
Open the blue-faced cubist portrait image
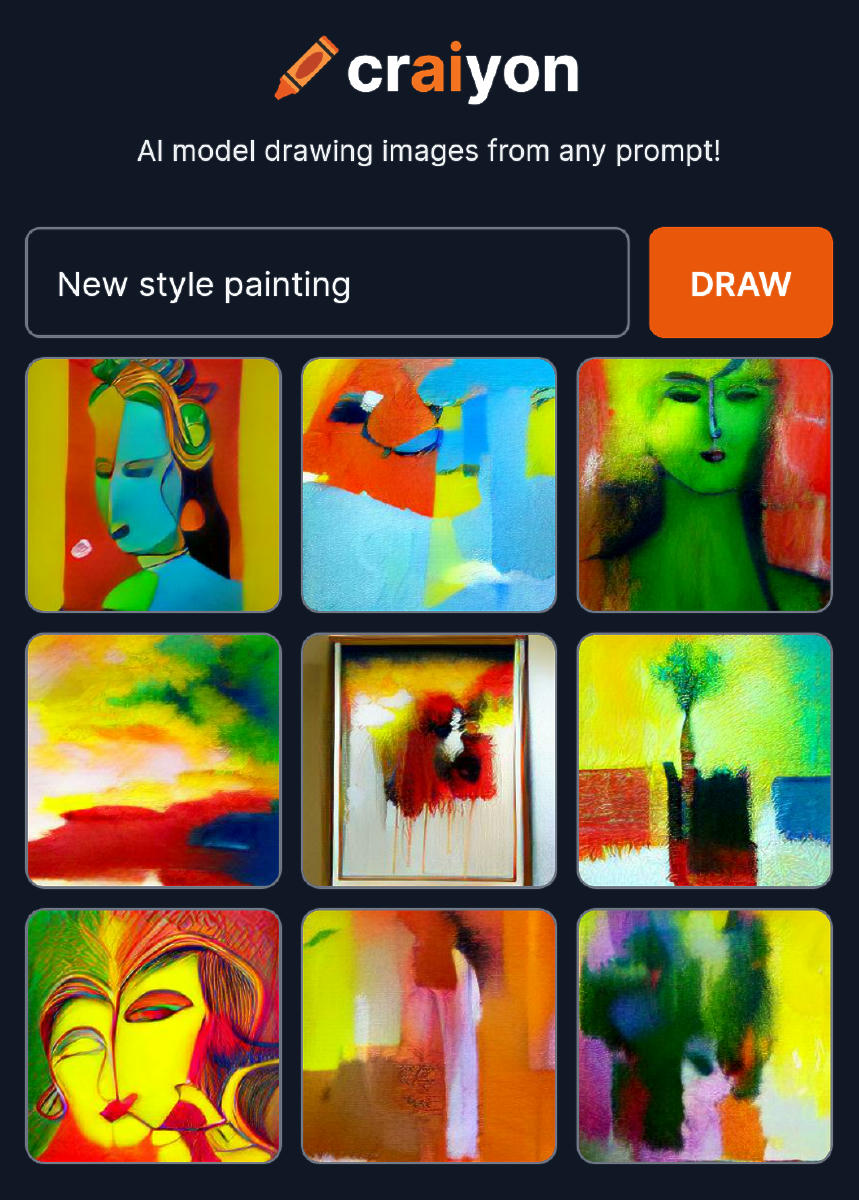coord(153,485)
